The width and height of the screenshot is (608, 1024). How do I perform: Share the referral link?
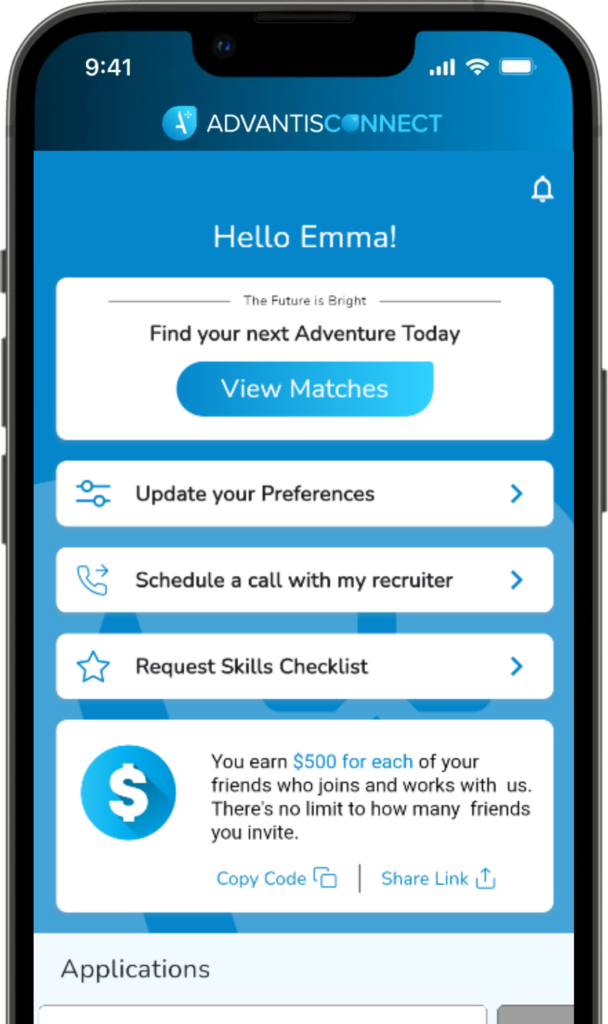[438, 879]
